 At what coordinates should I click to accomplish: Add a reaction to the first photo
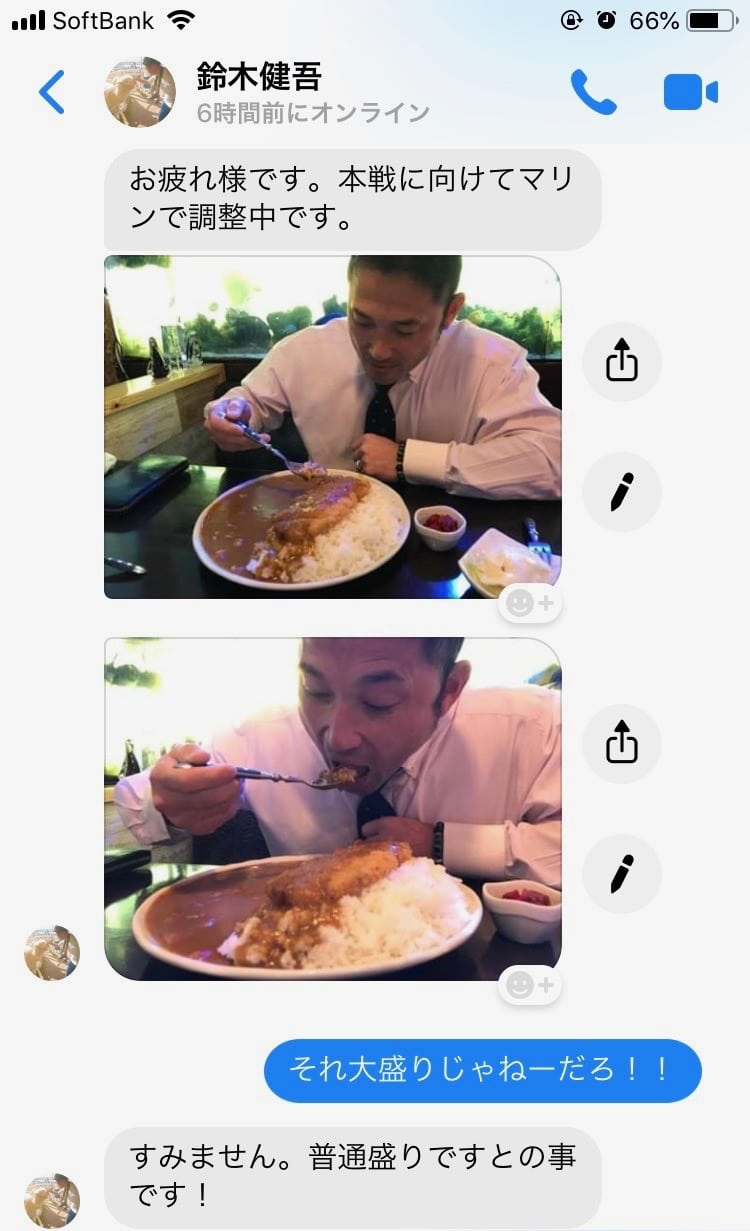[x=530, y=604]
